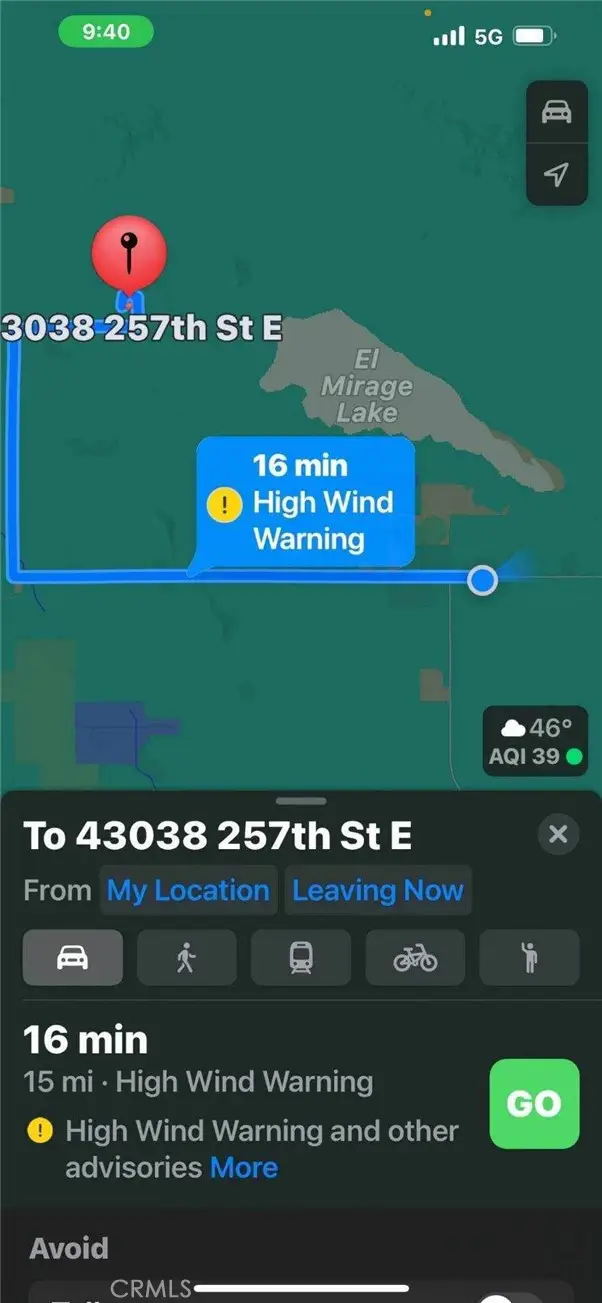Switch to cycling directions

click(415, 958)
